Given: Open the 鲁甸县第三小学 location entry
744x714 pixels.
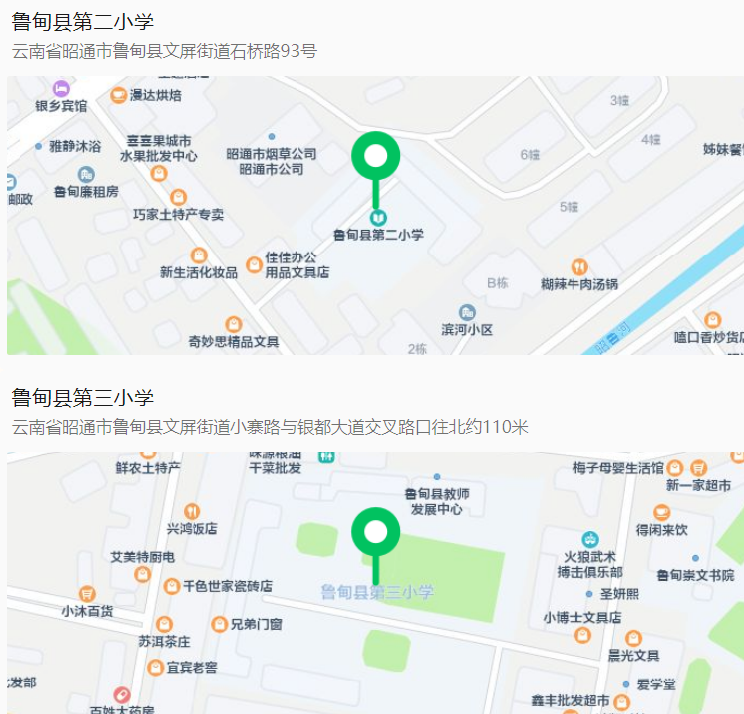Looking at the screenshot, I should pos(83,398).
